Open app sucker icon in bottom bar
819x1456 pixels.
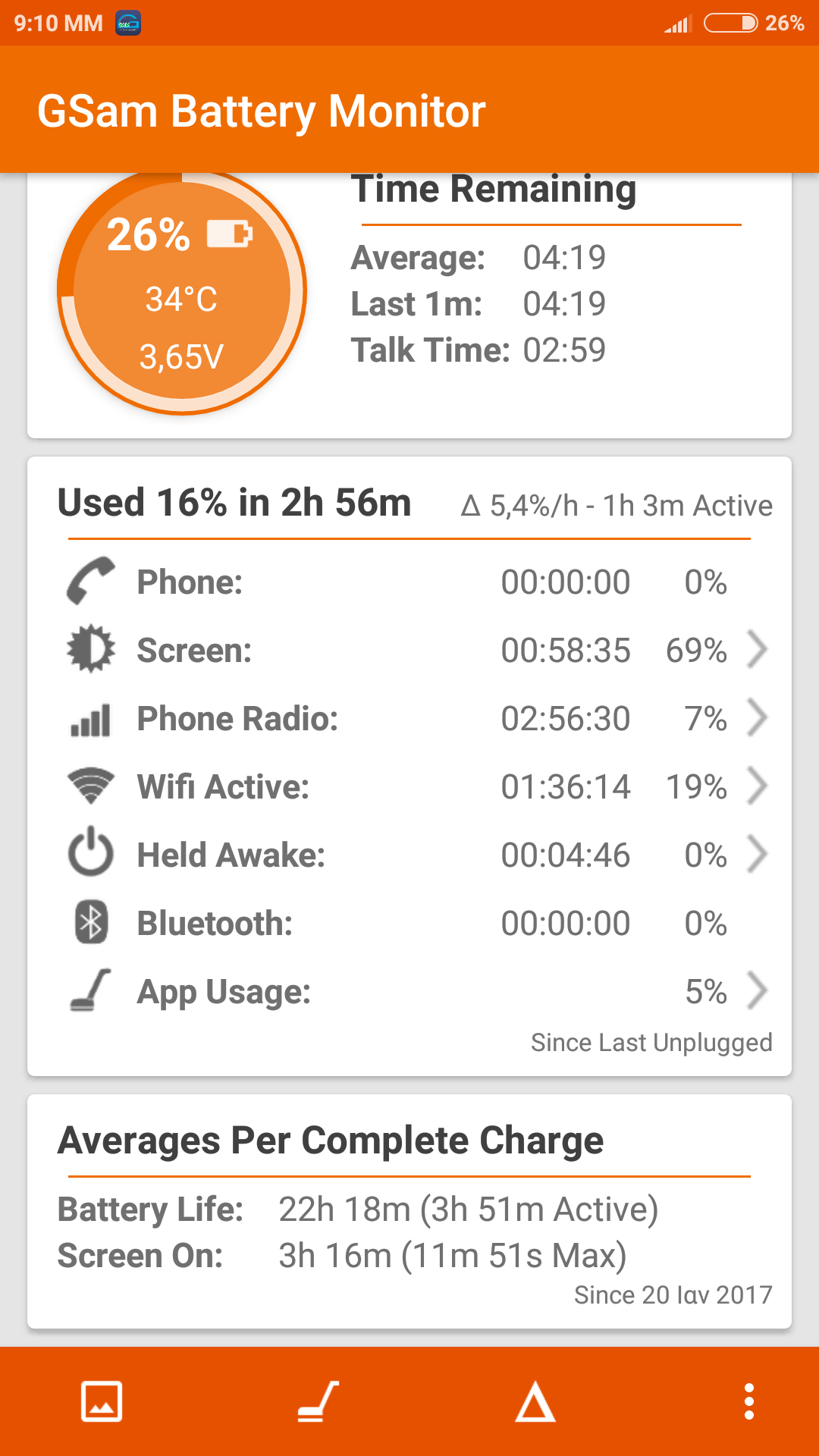318,1401
